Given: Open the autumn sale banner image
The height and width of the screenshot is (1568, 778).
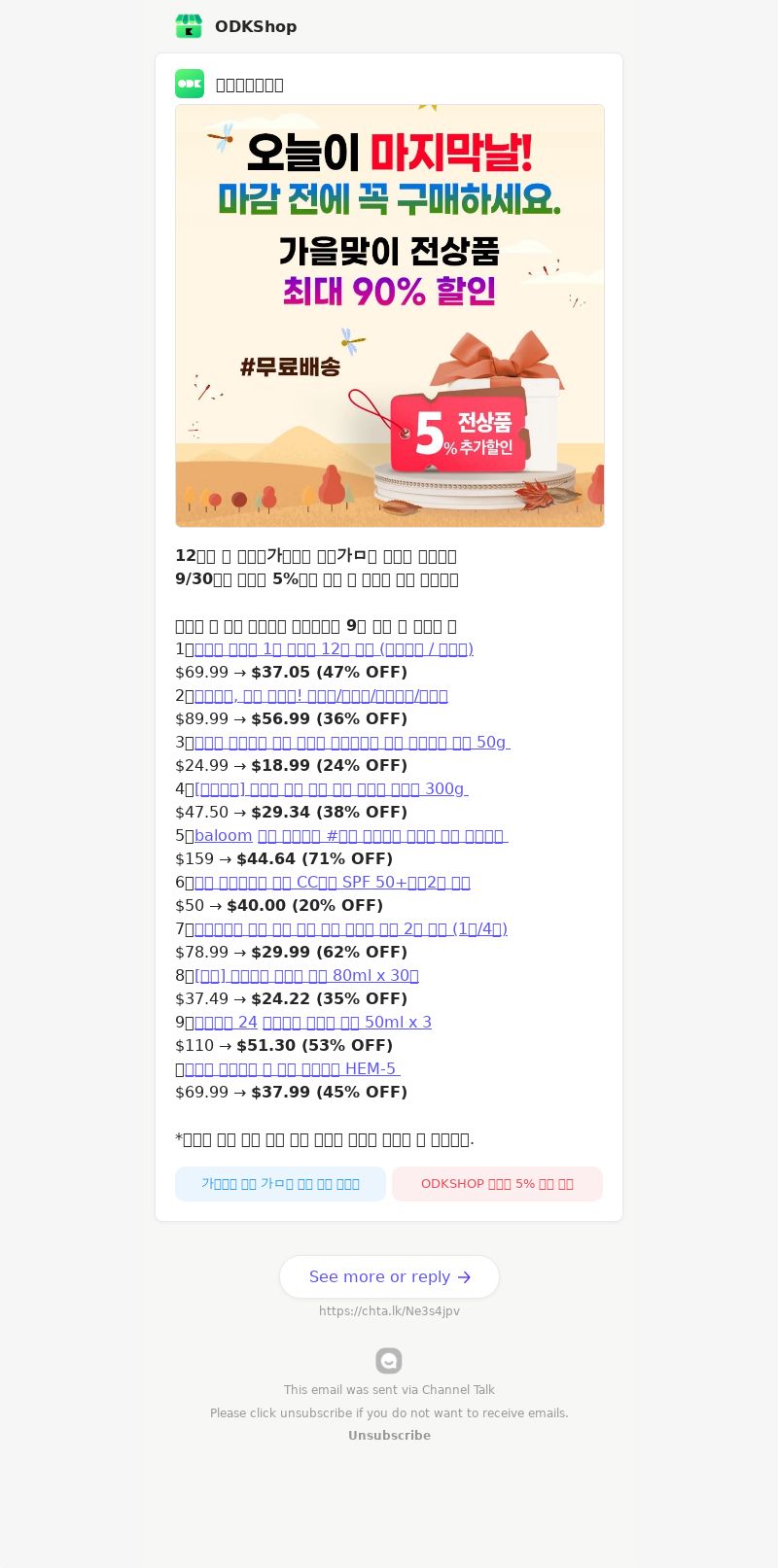Looking at the screenshot, I should (x=389, y=316).
